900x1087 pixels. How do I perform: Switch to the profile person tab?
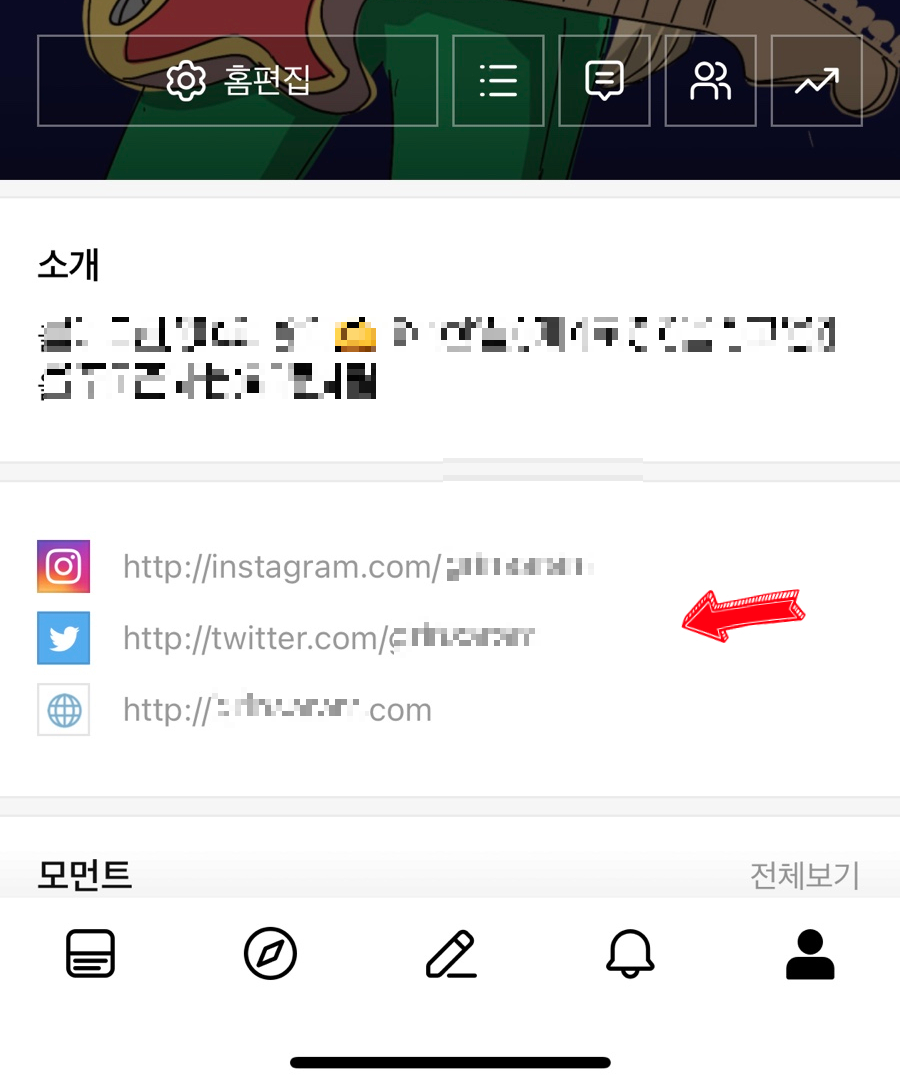point(811,953)
